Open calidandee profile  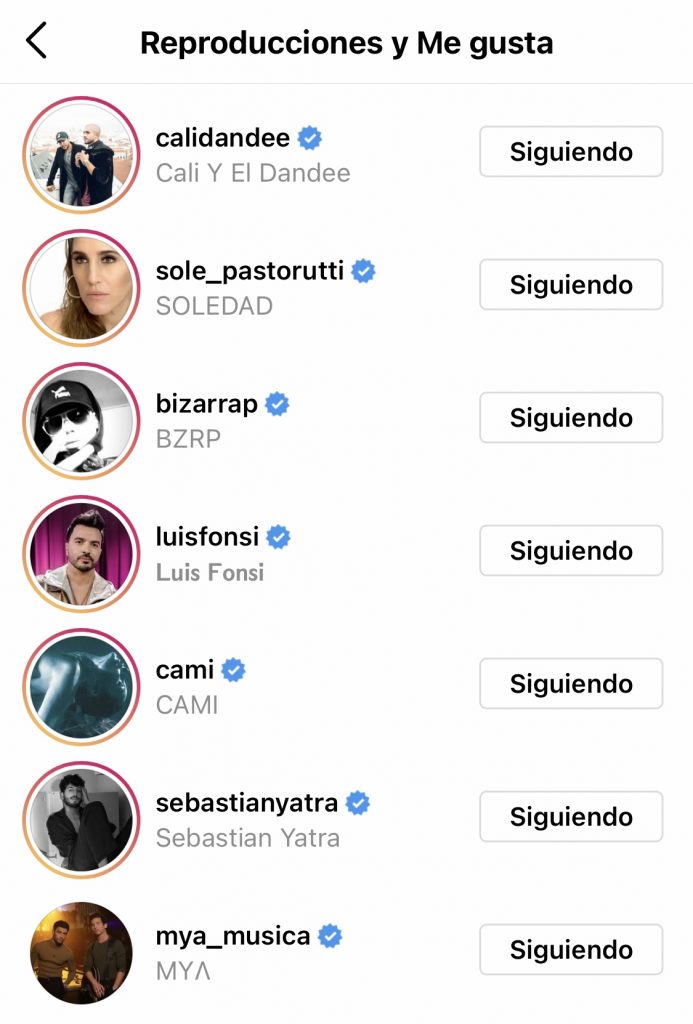(x=222, y=137)
